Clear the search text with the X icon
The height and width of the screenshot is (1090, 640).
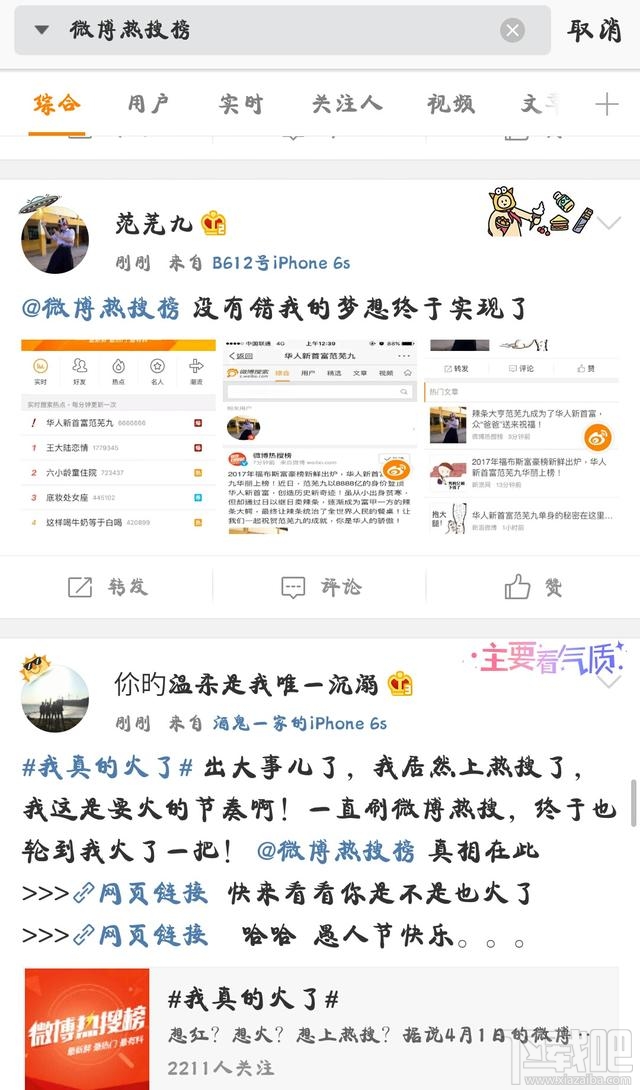click(x=512, y=30)
